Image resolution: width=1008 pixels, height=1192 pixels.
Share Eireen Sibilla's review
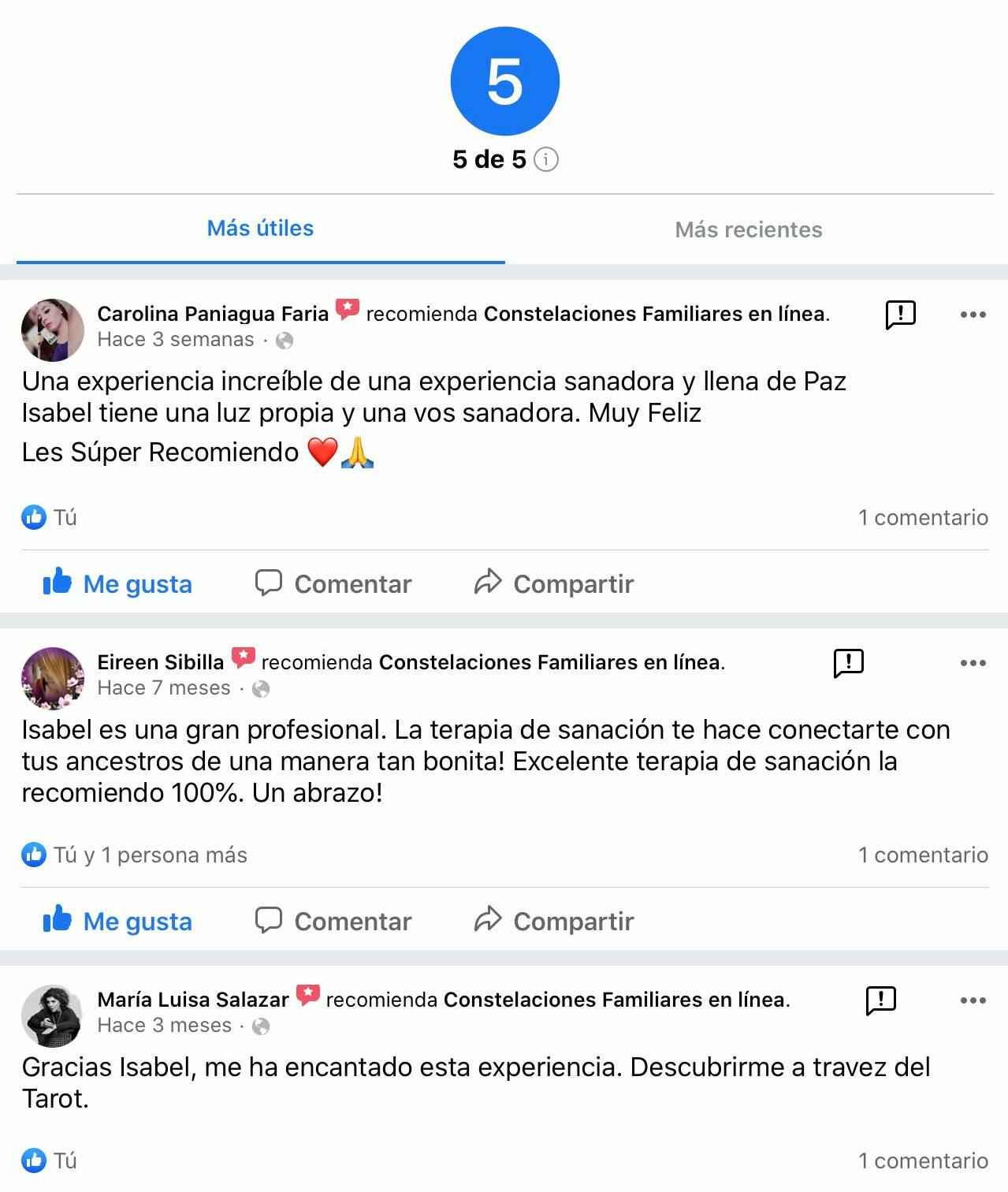[x=554, y=922]
